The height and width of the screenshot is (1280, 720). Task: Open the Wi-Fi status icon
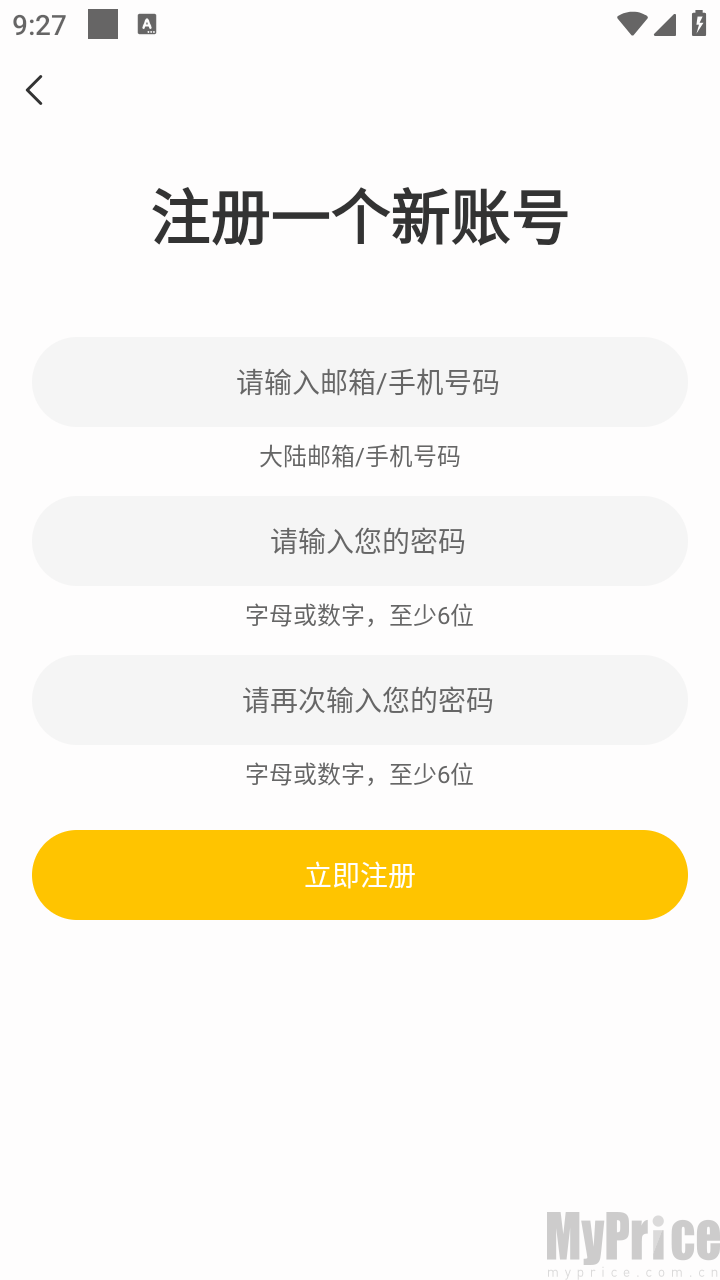point(630,25)
